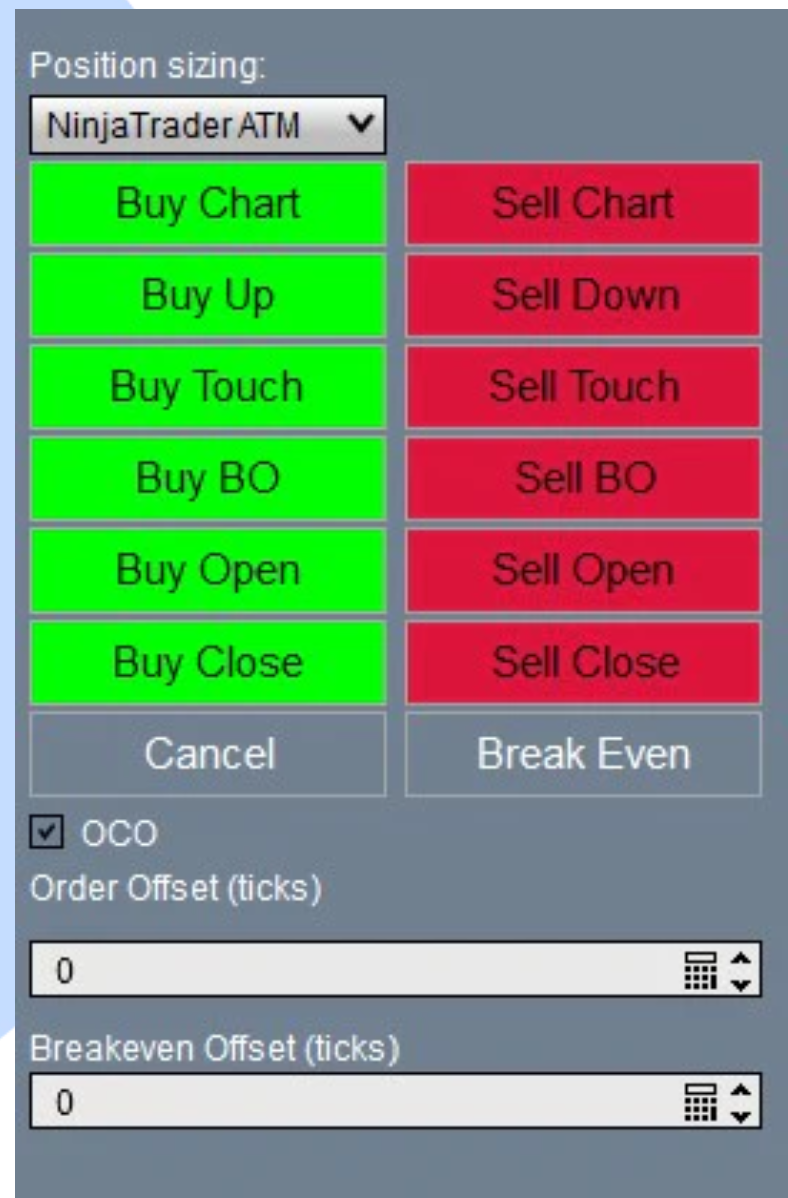
Task: Choose Buy Open
Action: (x=208, y=571)
